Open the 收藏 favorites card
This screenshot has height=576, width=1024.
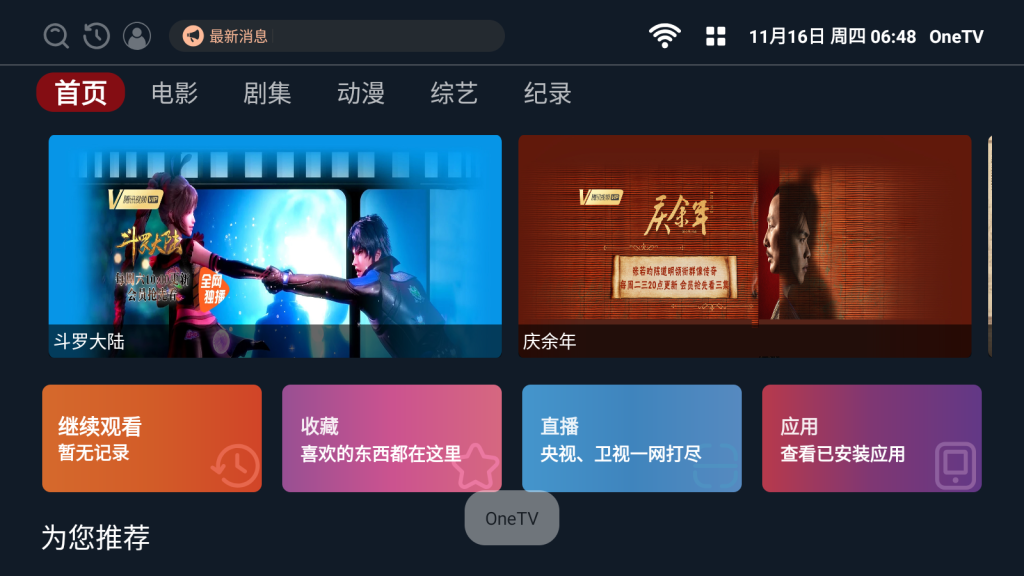point(391,438)
